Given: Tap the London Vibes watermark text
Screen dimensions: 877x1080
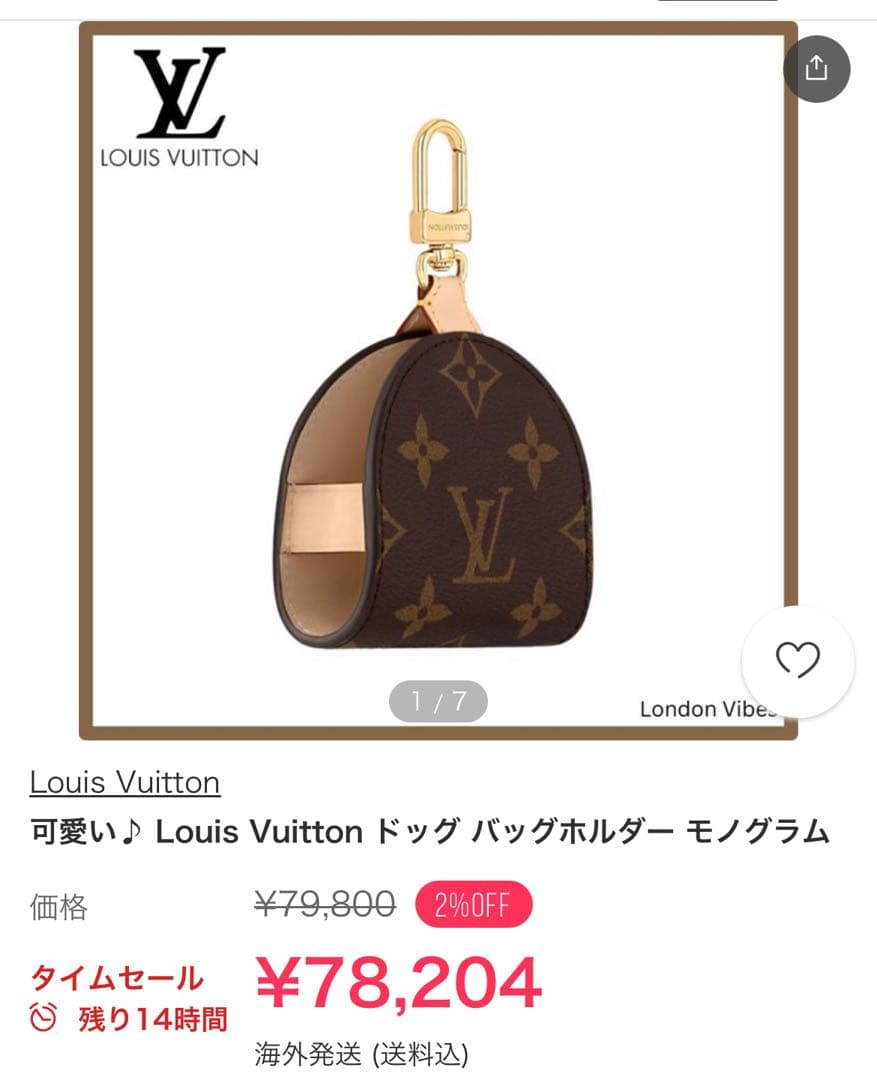Looking at the screenshot, I should pyautogui.click(x=704, y=709).
